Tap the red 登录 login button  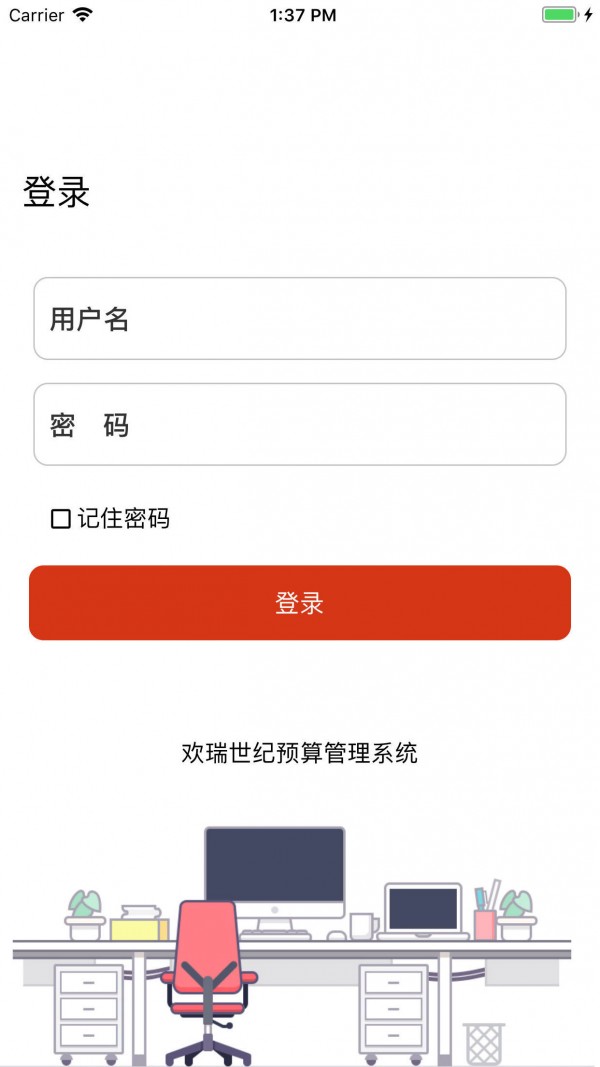point(300,603)
